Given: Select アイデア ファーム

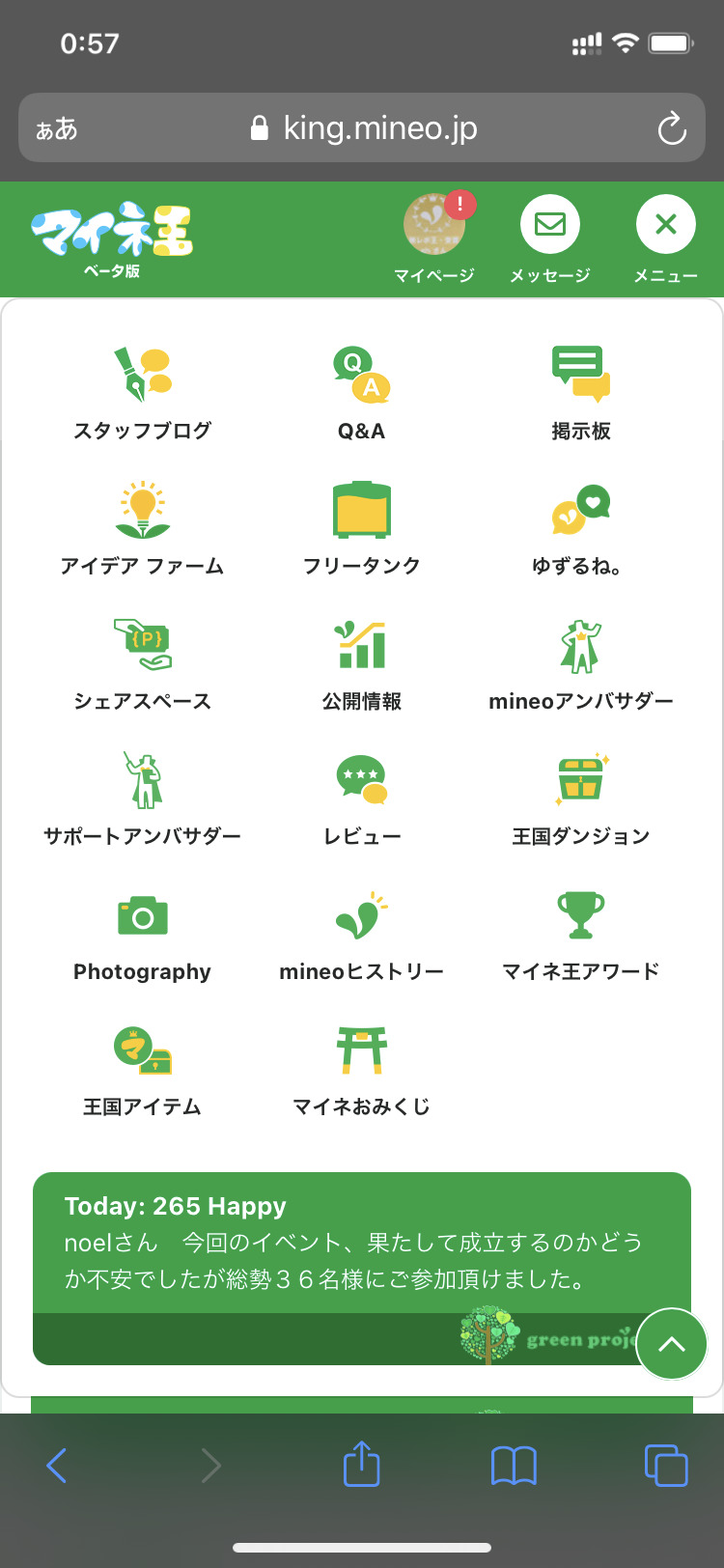Looking at the screenshot, I should coord(143,528).
